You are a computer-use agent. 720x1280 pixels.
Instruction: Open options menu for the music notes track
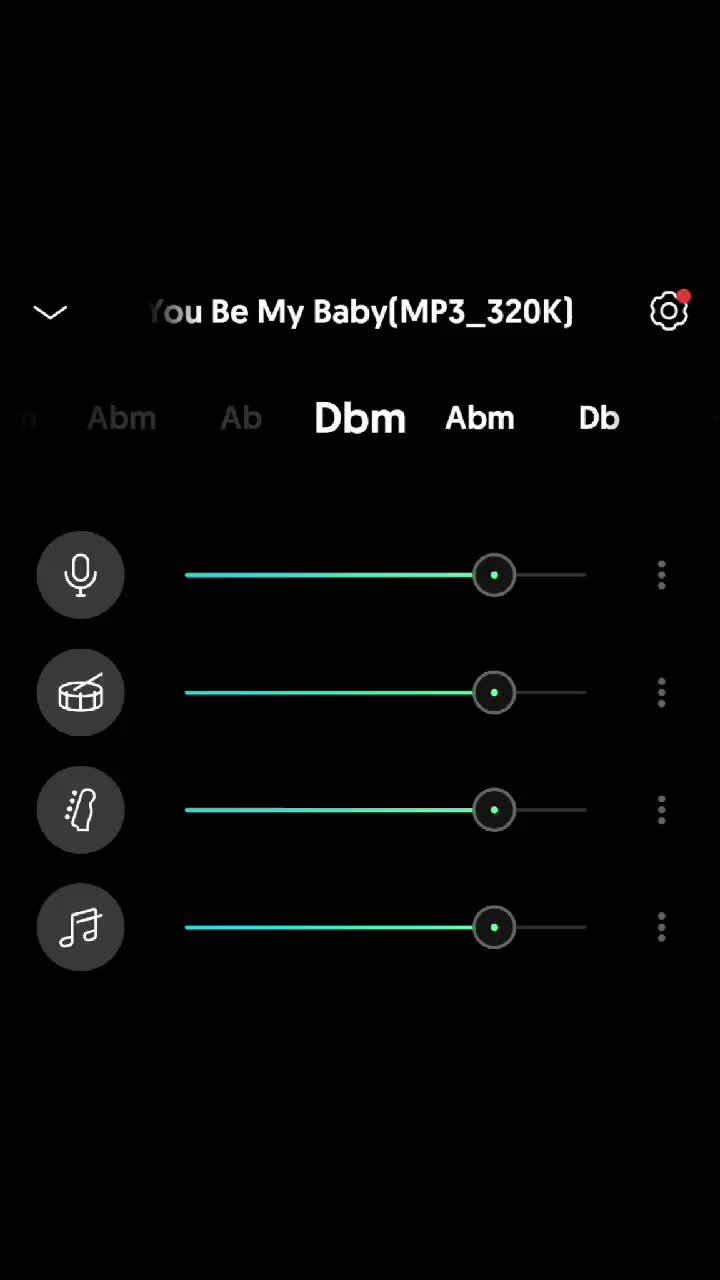(661, 928)
